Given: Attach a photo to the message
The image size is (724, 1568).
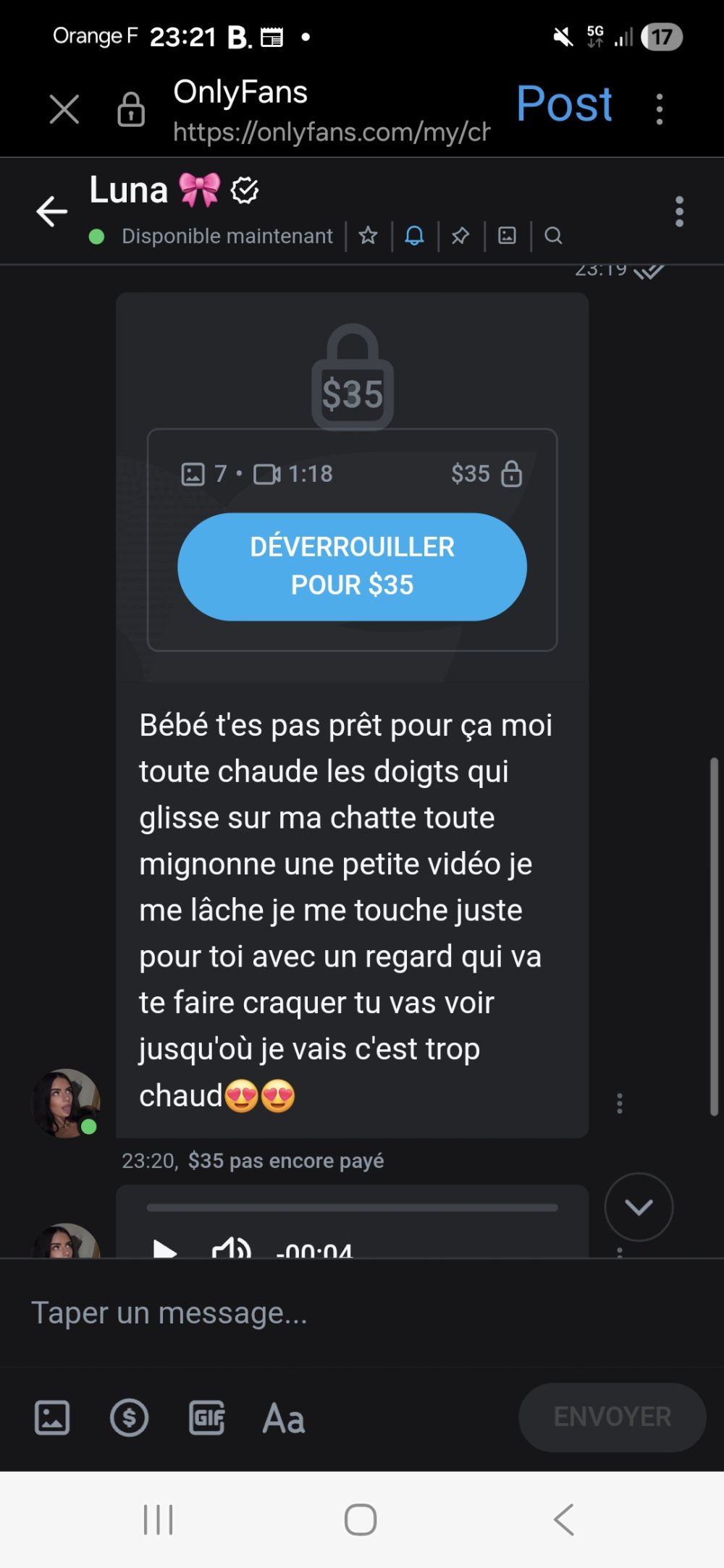Looking at the screenshot, I should (52, 1417).
